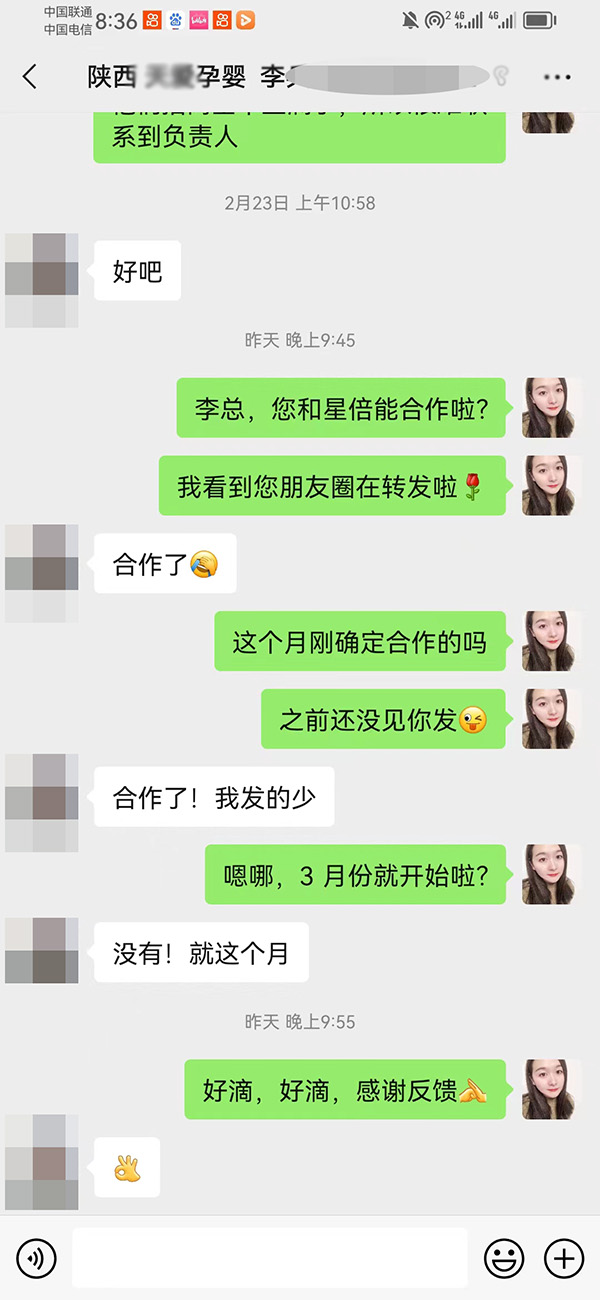Go back to the chat list
Screen dimensions: 600x1300
[x=30, y=77]
